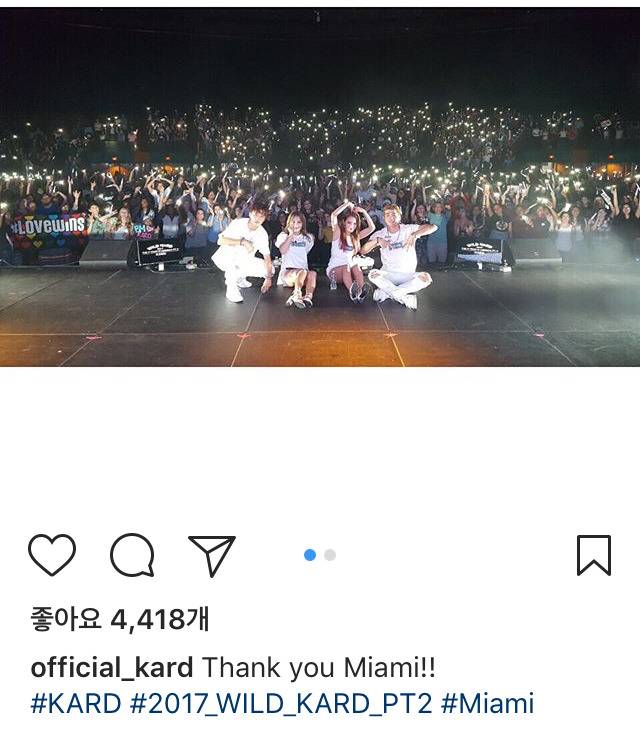The width and height of the screenshot is (640, 734).
Task: Like the official_kard Miami post
Action: click(52, 555)
